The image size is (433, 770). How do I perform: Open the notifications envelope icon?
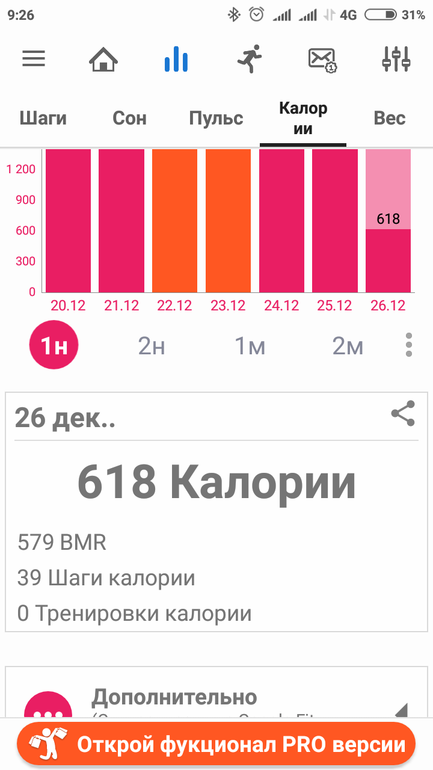click(x=322, y=59)
